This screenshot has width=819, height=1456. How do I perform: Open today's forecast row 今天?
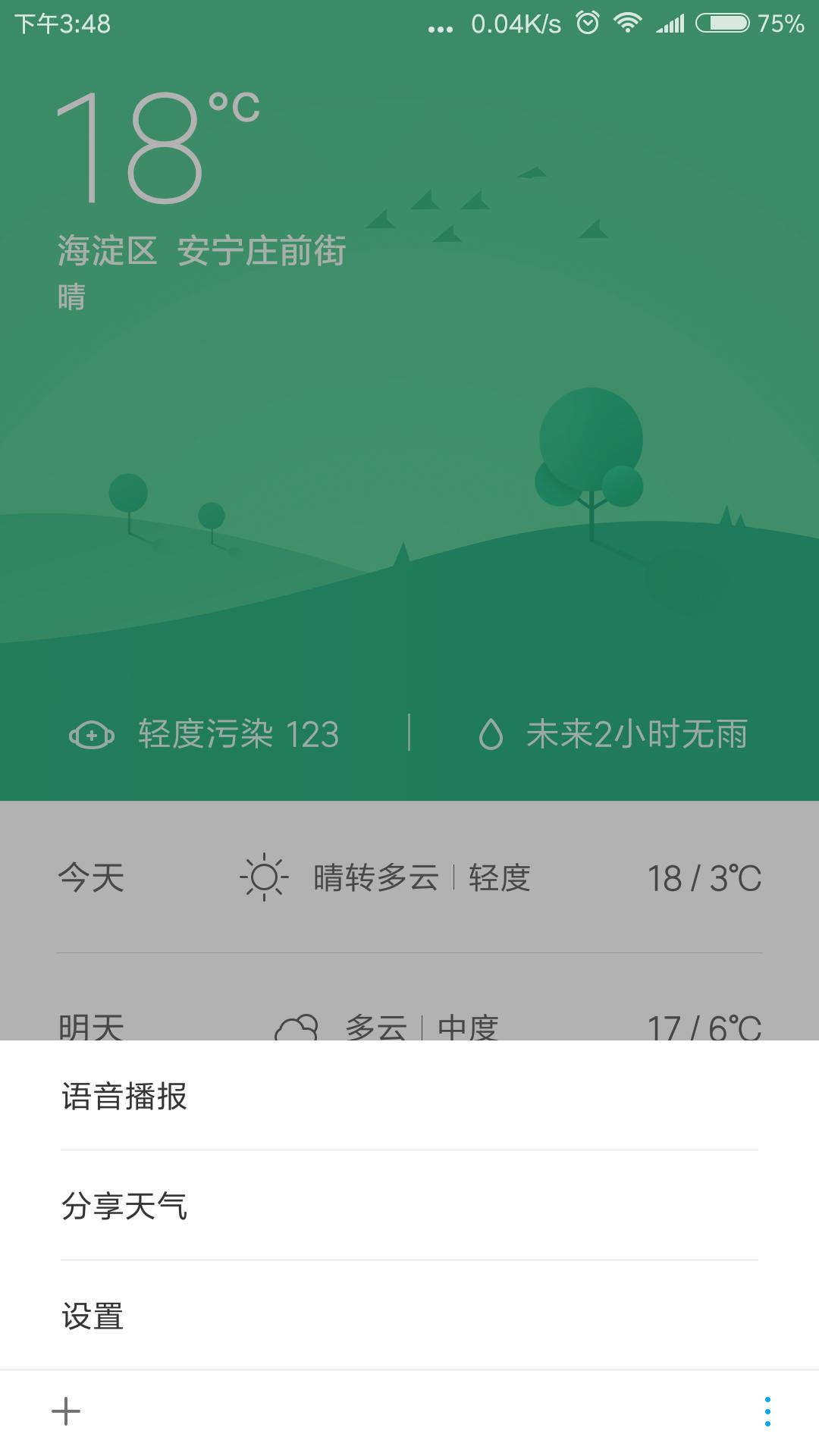tap(409, 878)
